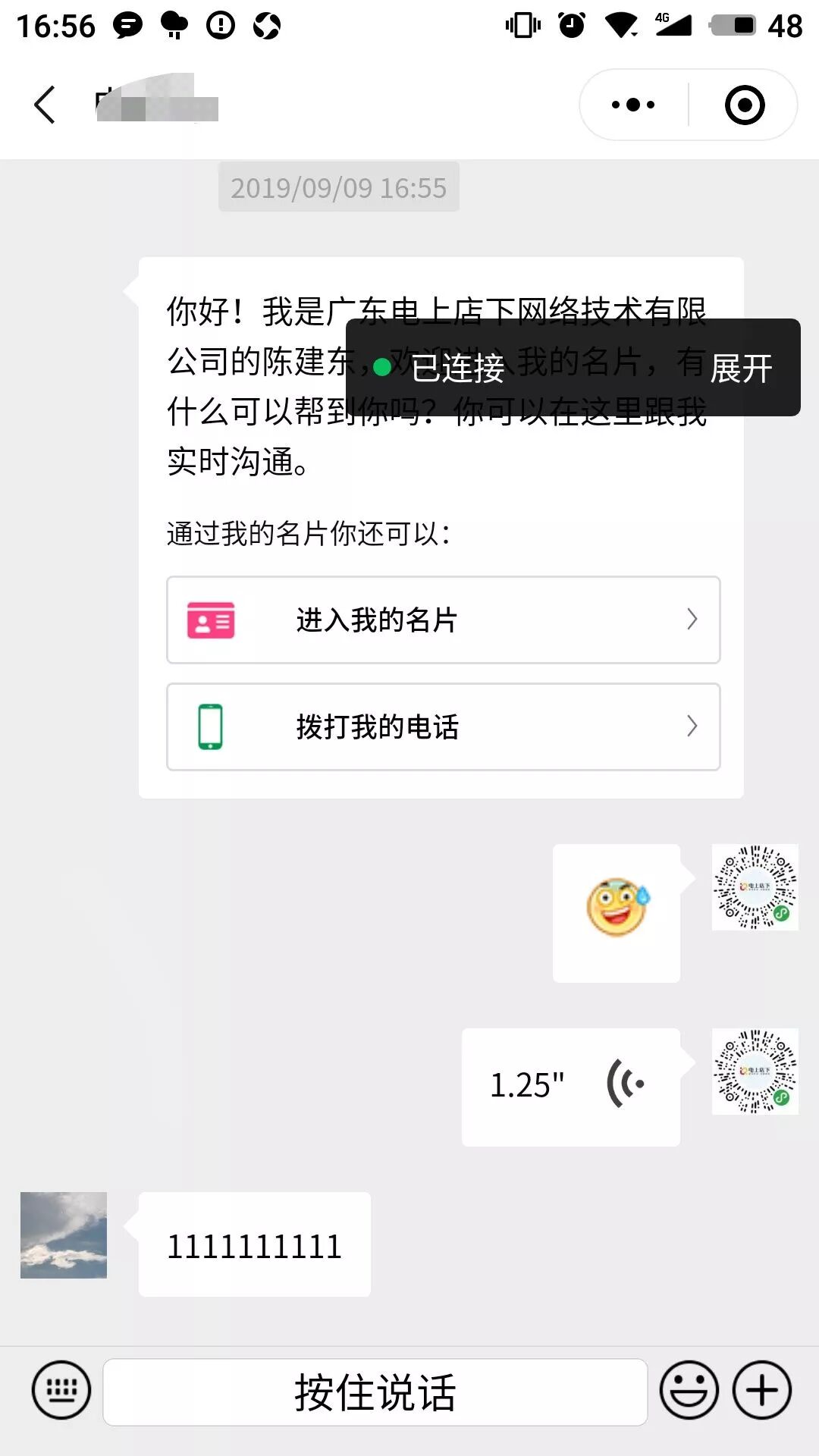The height and width of the screenshot is (1456, 819).
Task: Go back with the top-left arrow
Action: (45, 105)
